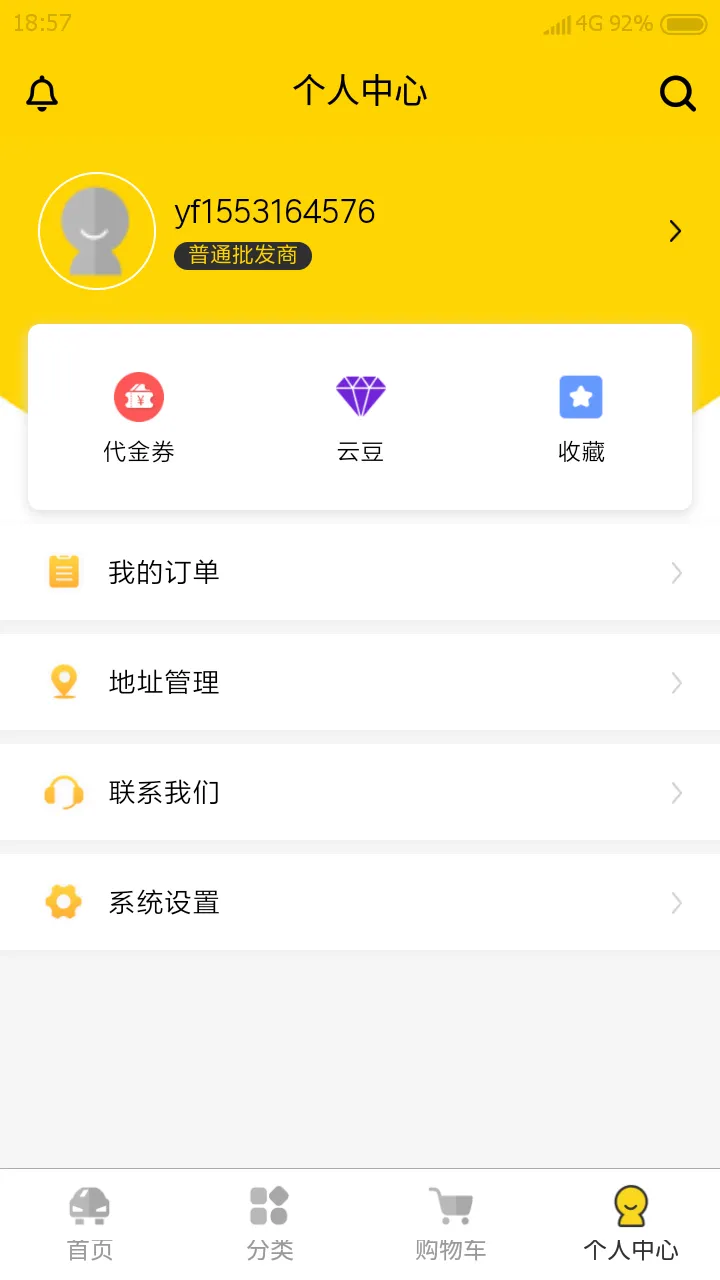The height and width of the screenshot is (1280, 720).
Task: Open 我的订单 using the orange order icon
Action: [64, 571]
